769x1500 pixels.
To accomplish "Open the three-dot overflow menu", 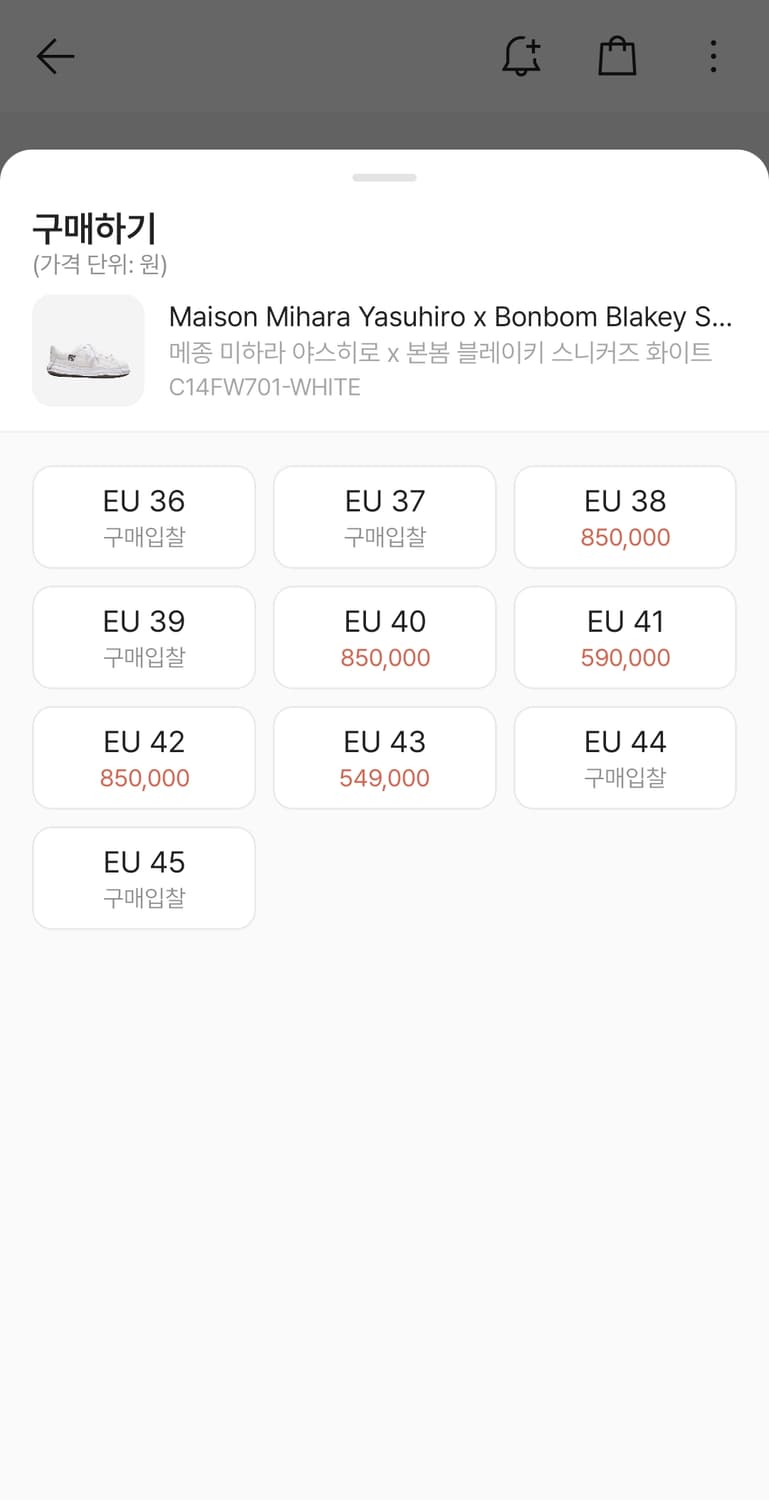I will [713, 57].
